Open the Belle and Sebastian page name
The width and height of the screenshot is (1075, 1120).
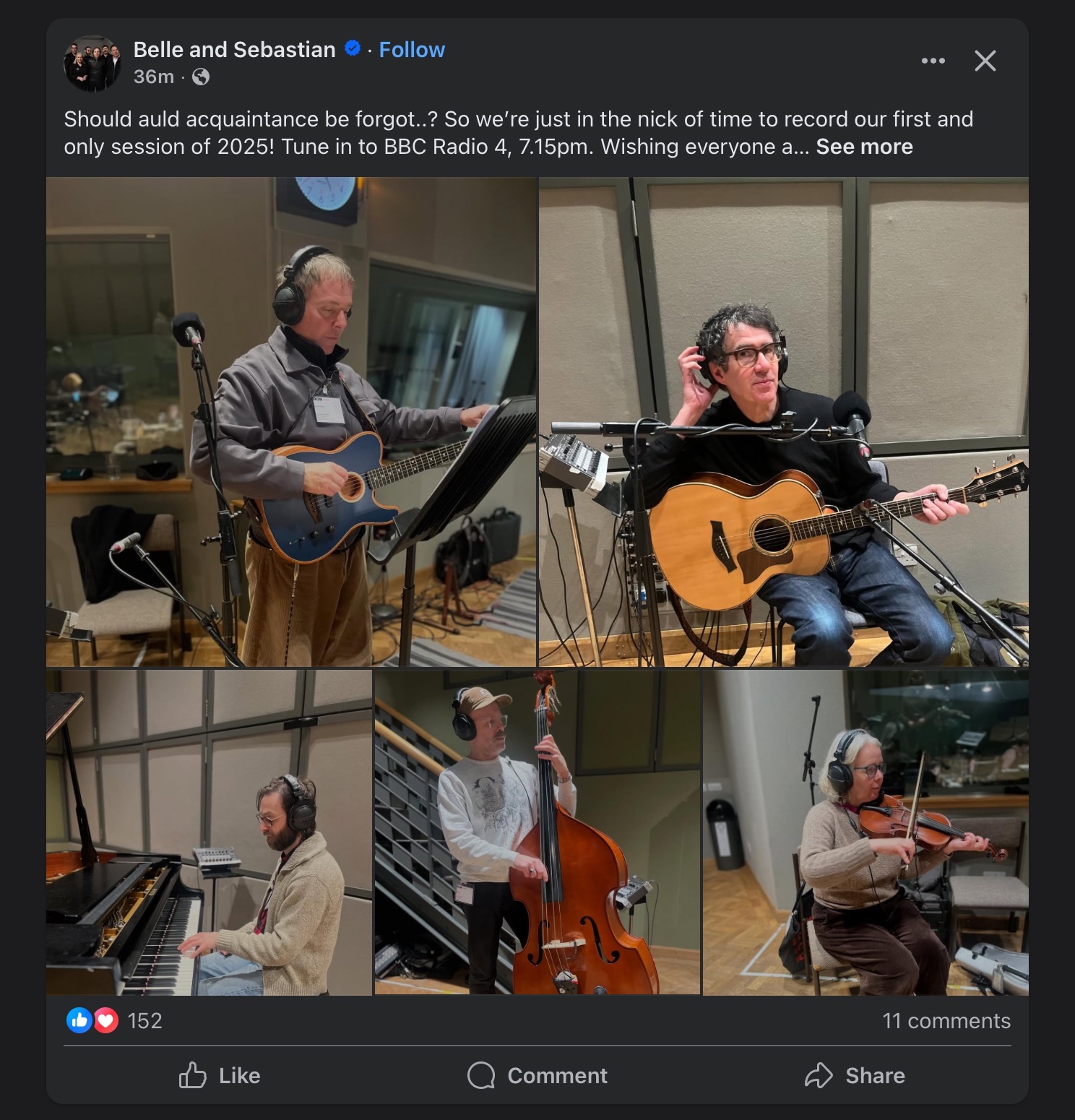pyautogui.click(x=234, y=50)
